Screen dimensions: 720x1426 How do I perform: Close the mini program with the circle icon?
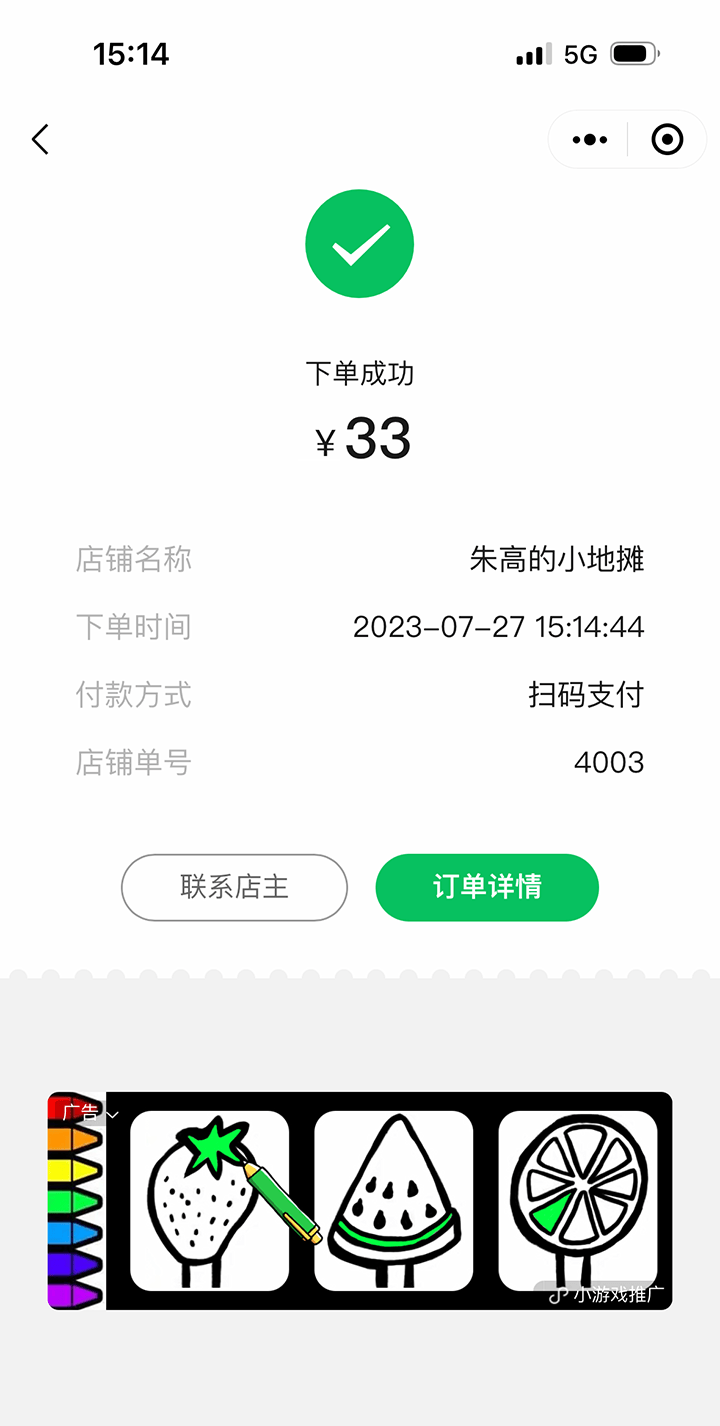click(667, 140)
